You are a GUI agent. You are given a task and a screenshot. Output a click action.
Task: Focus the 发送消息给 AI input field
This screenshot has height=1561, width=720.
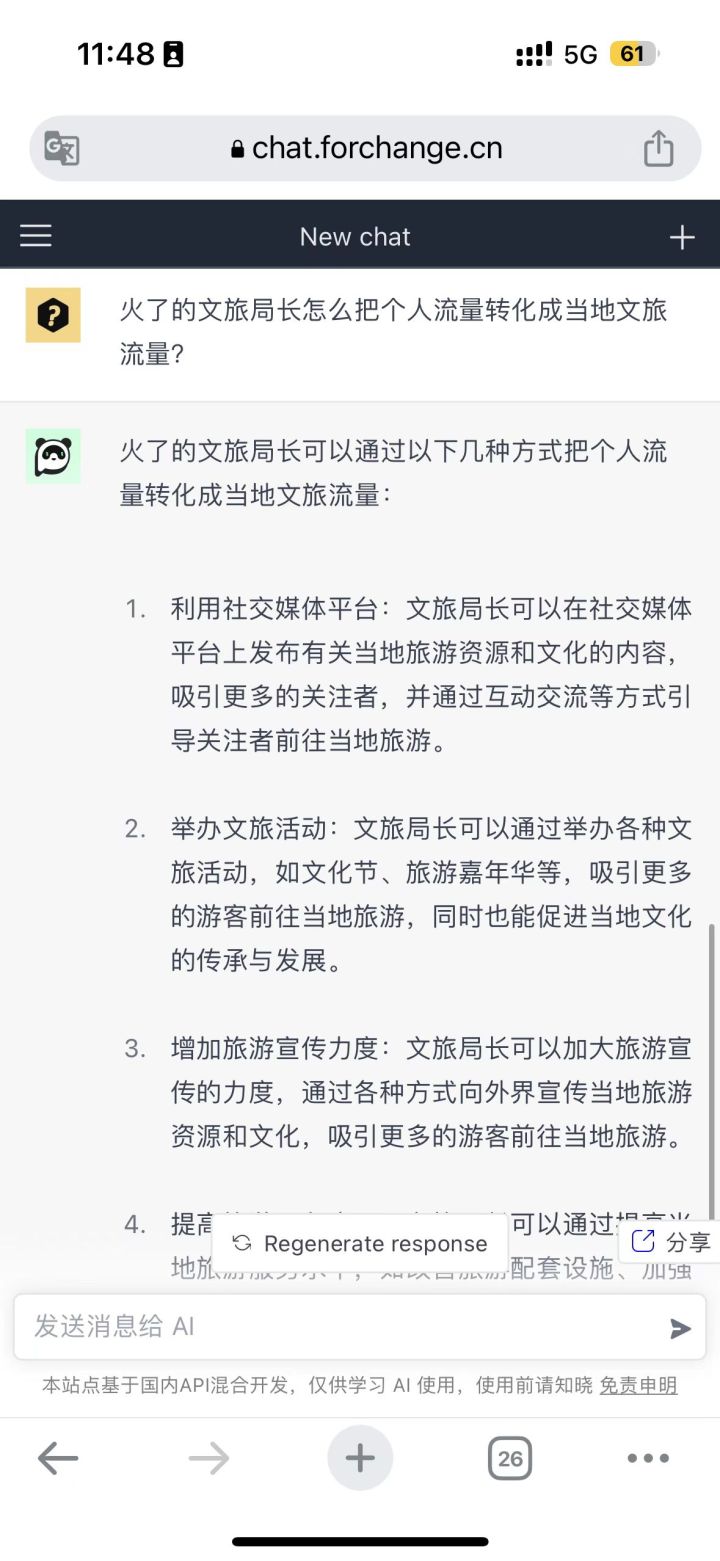(340, 1327)
